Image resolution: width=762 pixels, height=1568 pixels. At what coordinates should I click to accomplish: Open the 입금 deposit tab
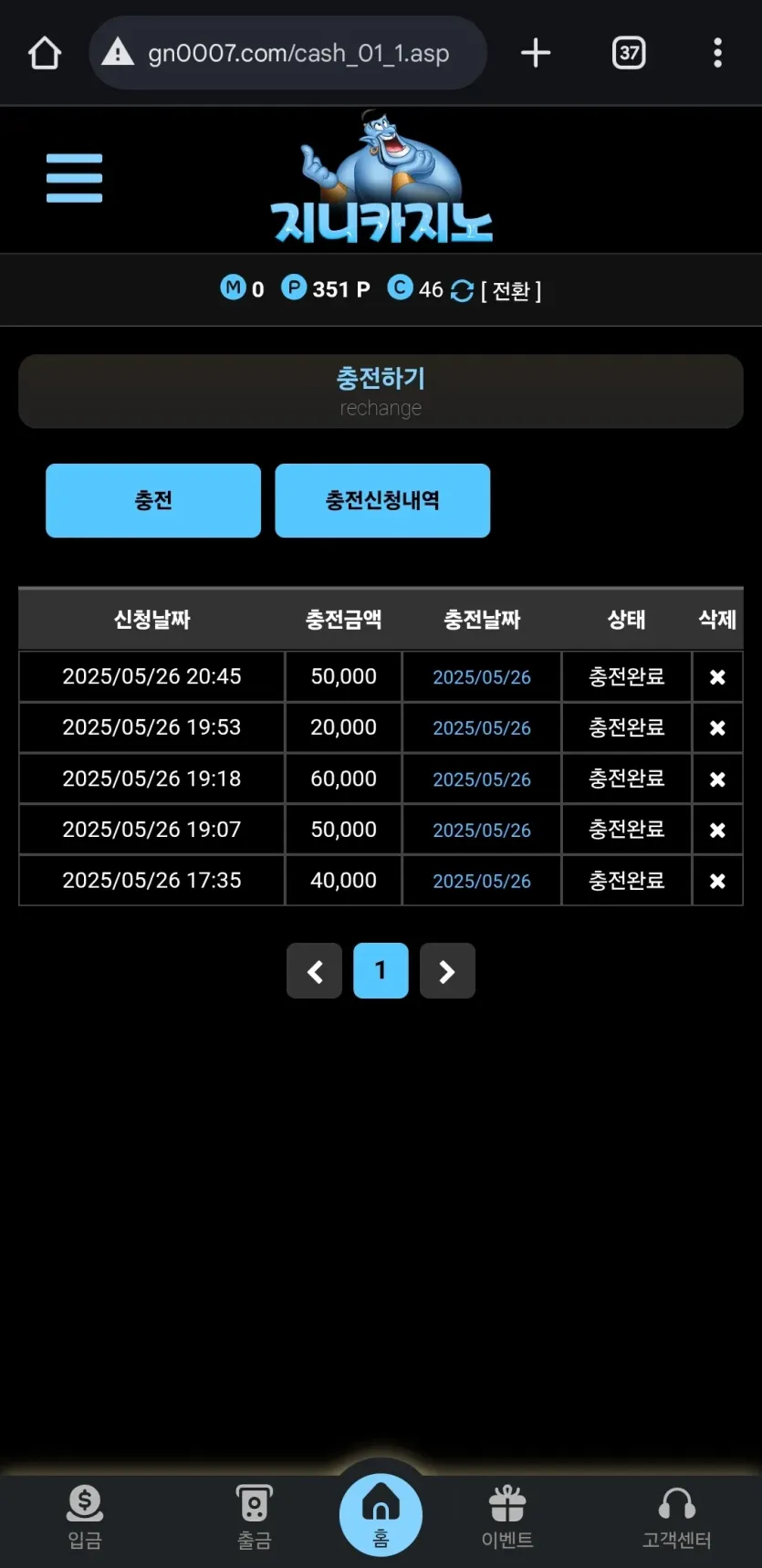85,1517
